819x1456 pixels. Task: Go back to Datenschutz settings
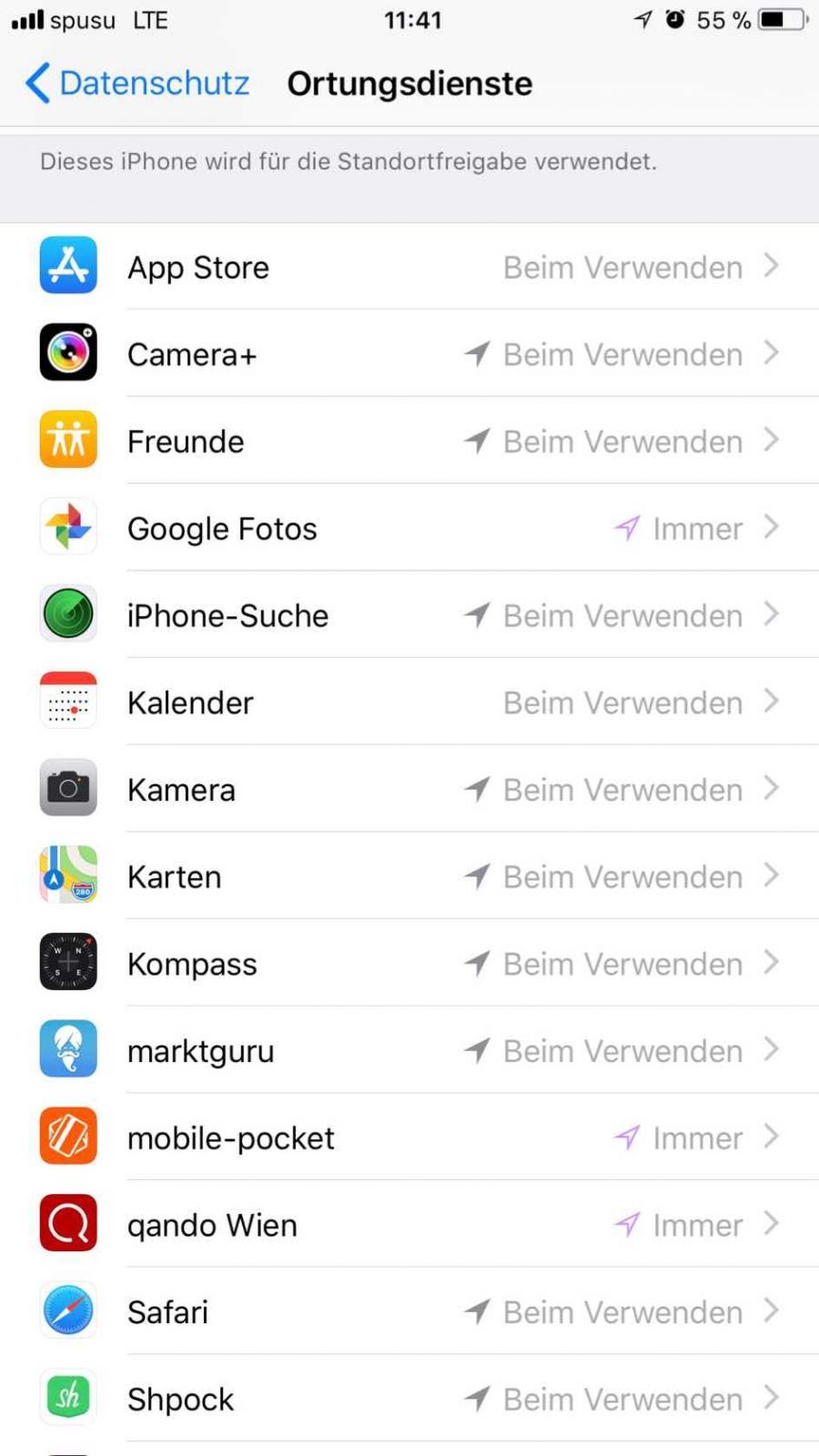click(136, 83)
